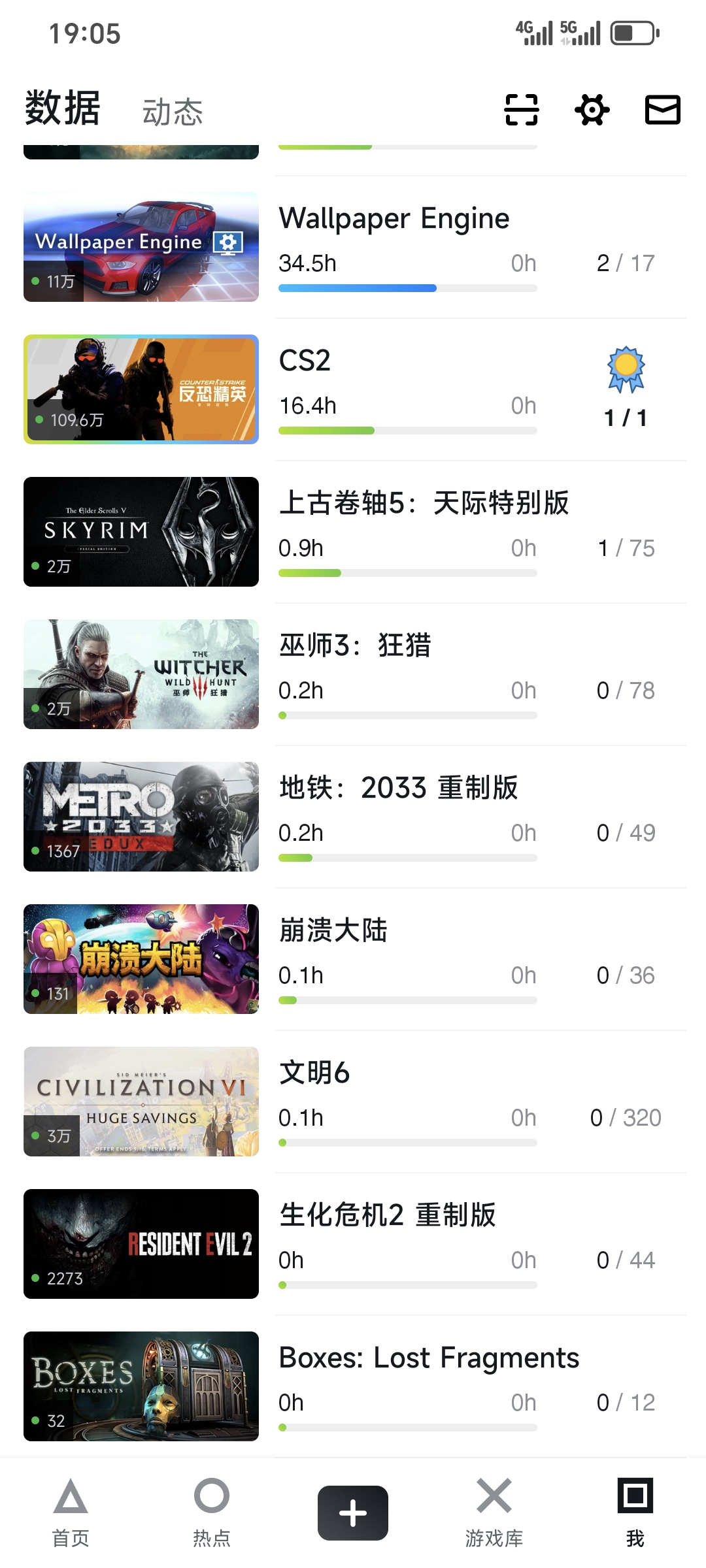
Task: Tap the plus button to create
Action: tap(353, 1513)
